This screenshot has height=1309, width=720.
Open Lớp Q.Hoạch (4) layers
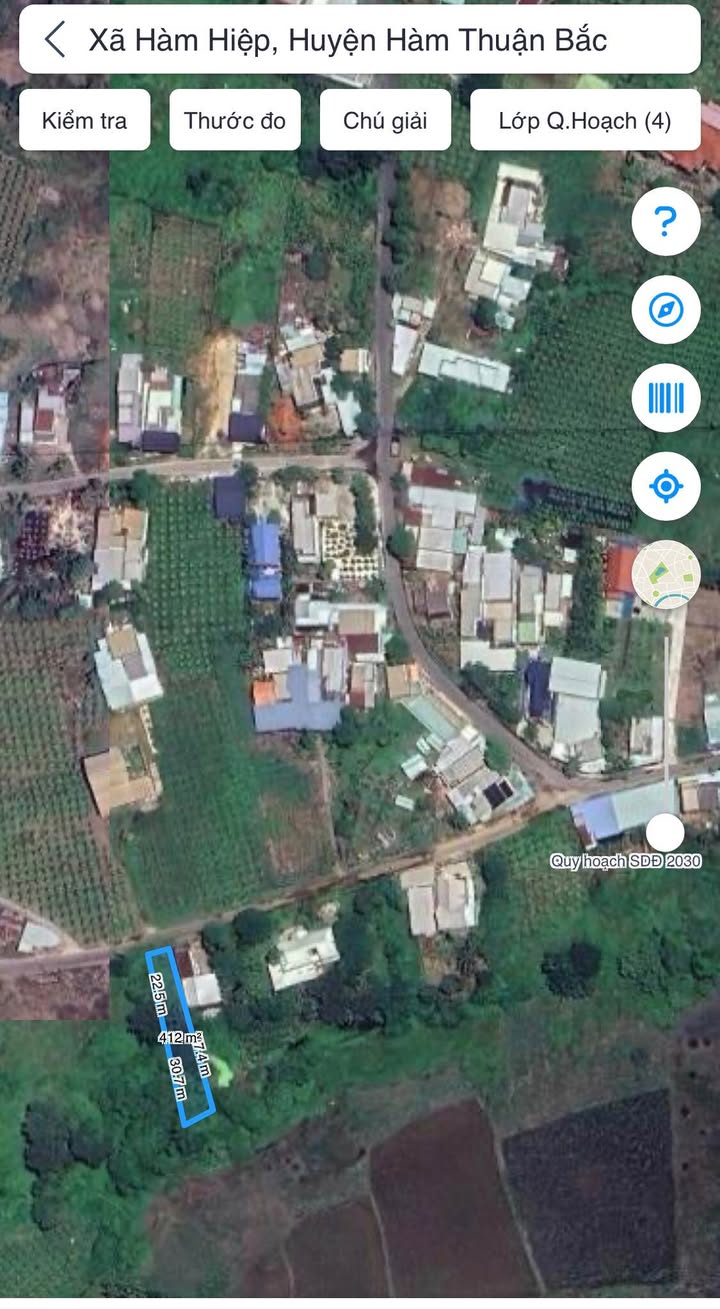[585, 121]
